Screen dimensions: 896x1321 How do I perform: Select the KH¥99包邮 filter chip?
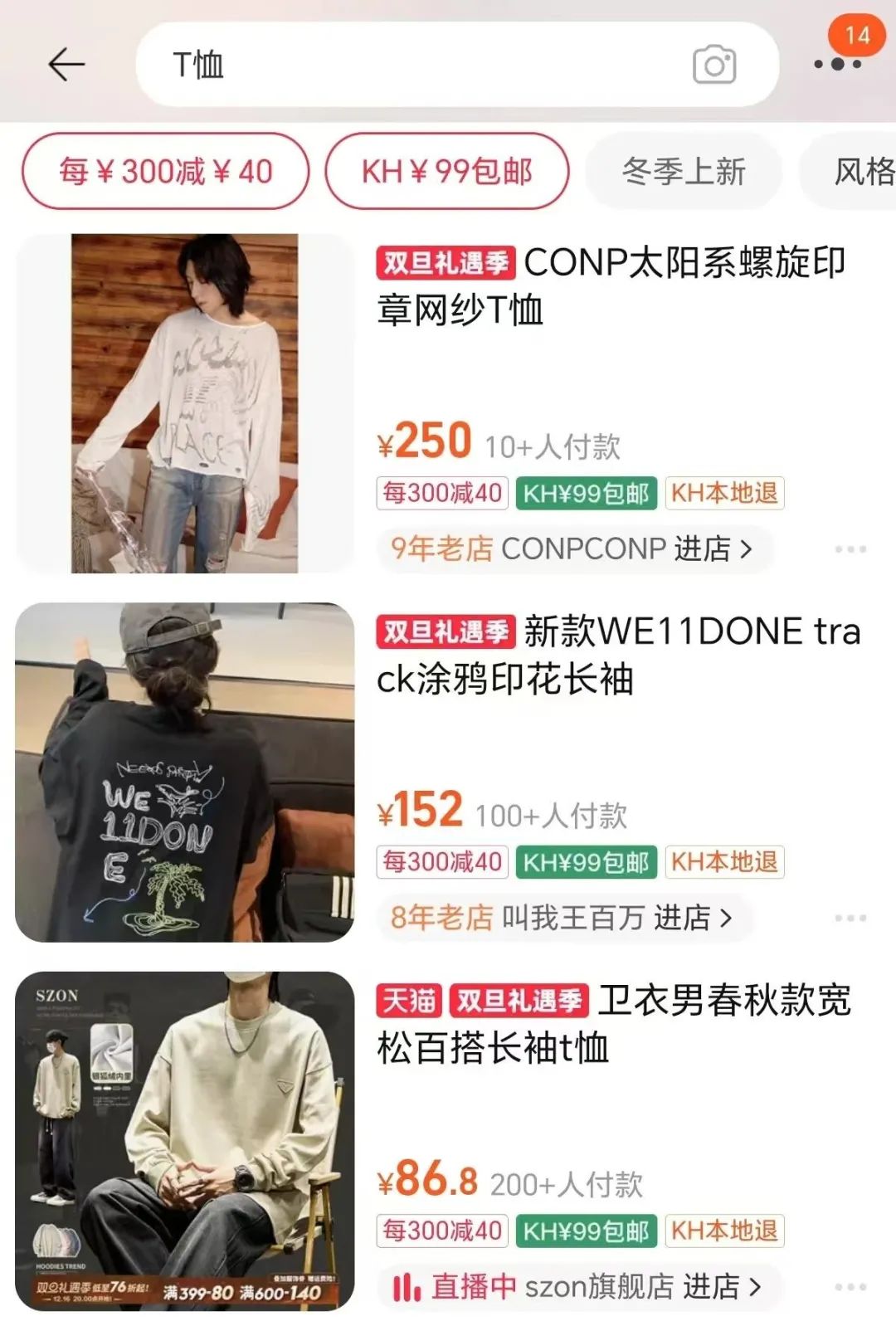coord(446,171)
